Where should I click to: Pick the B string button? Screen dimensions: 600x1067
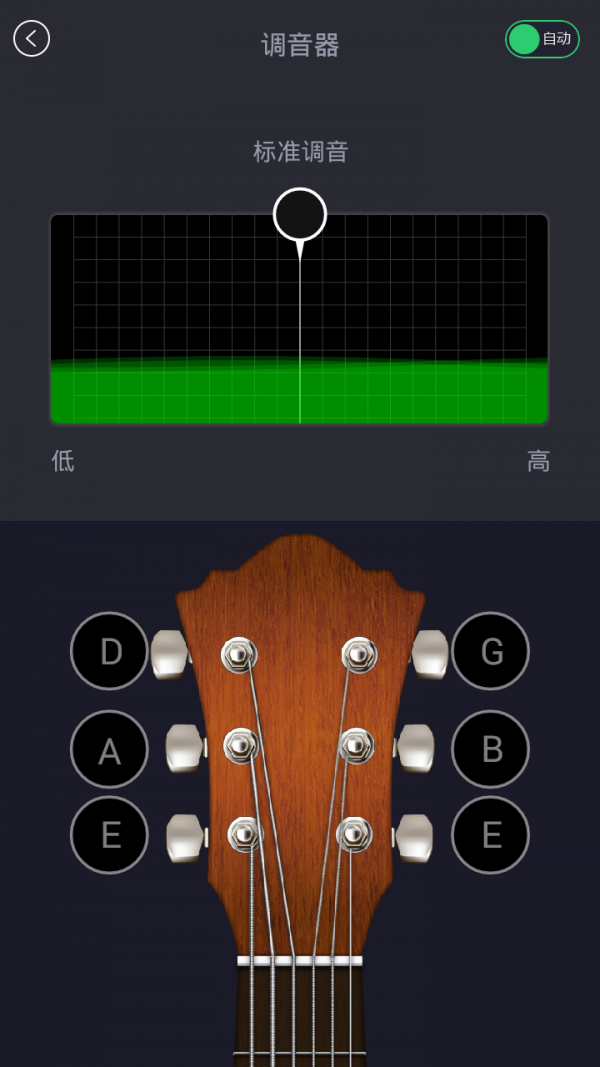coord(491,749)
